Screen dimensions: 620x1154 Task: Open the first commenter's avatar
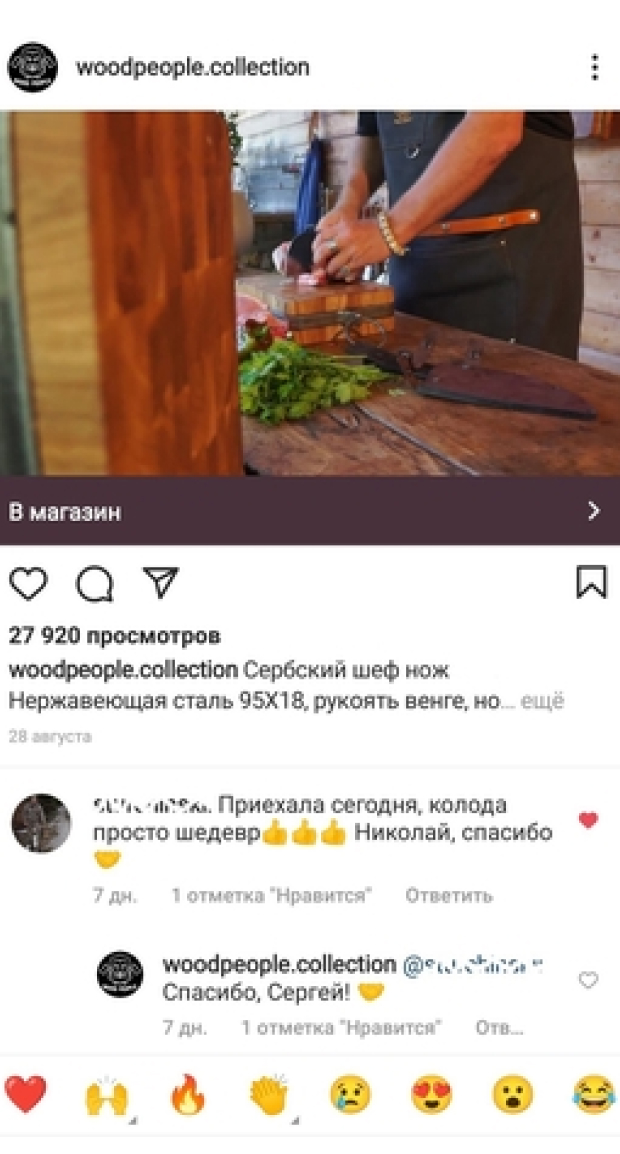point(41,824)
